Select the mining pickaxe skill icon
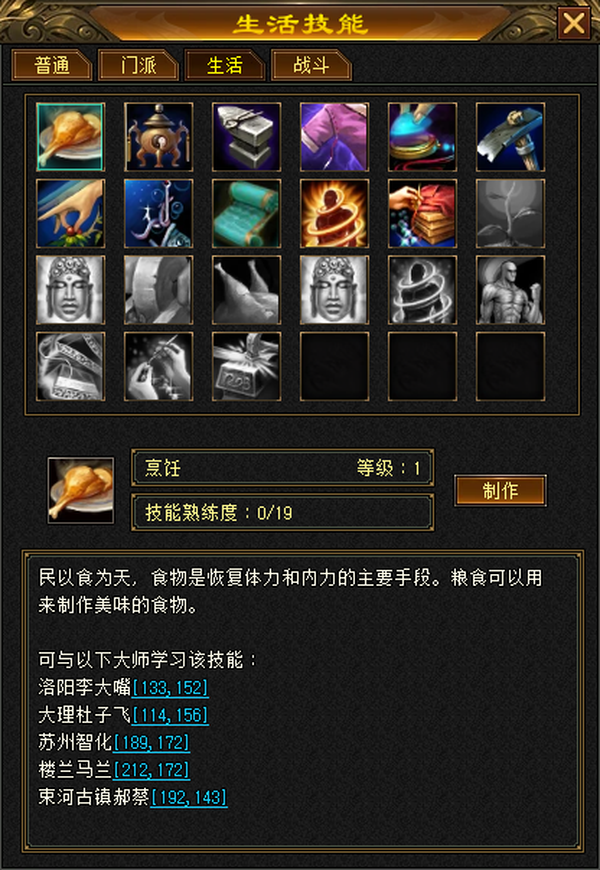The width and height of the screenshot is (600, 870). pos(510,136)
